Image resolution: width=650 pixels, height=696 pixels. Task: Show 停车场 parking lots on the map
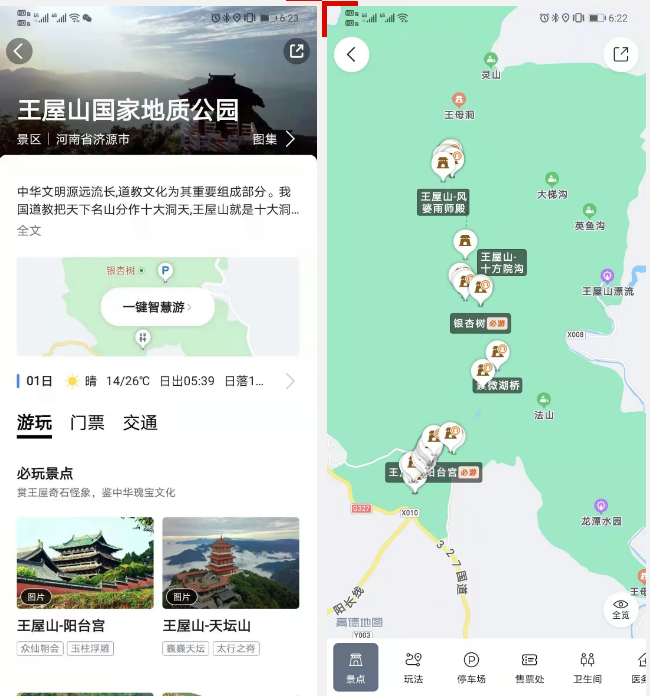pos(471,667)
